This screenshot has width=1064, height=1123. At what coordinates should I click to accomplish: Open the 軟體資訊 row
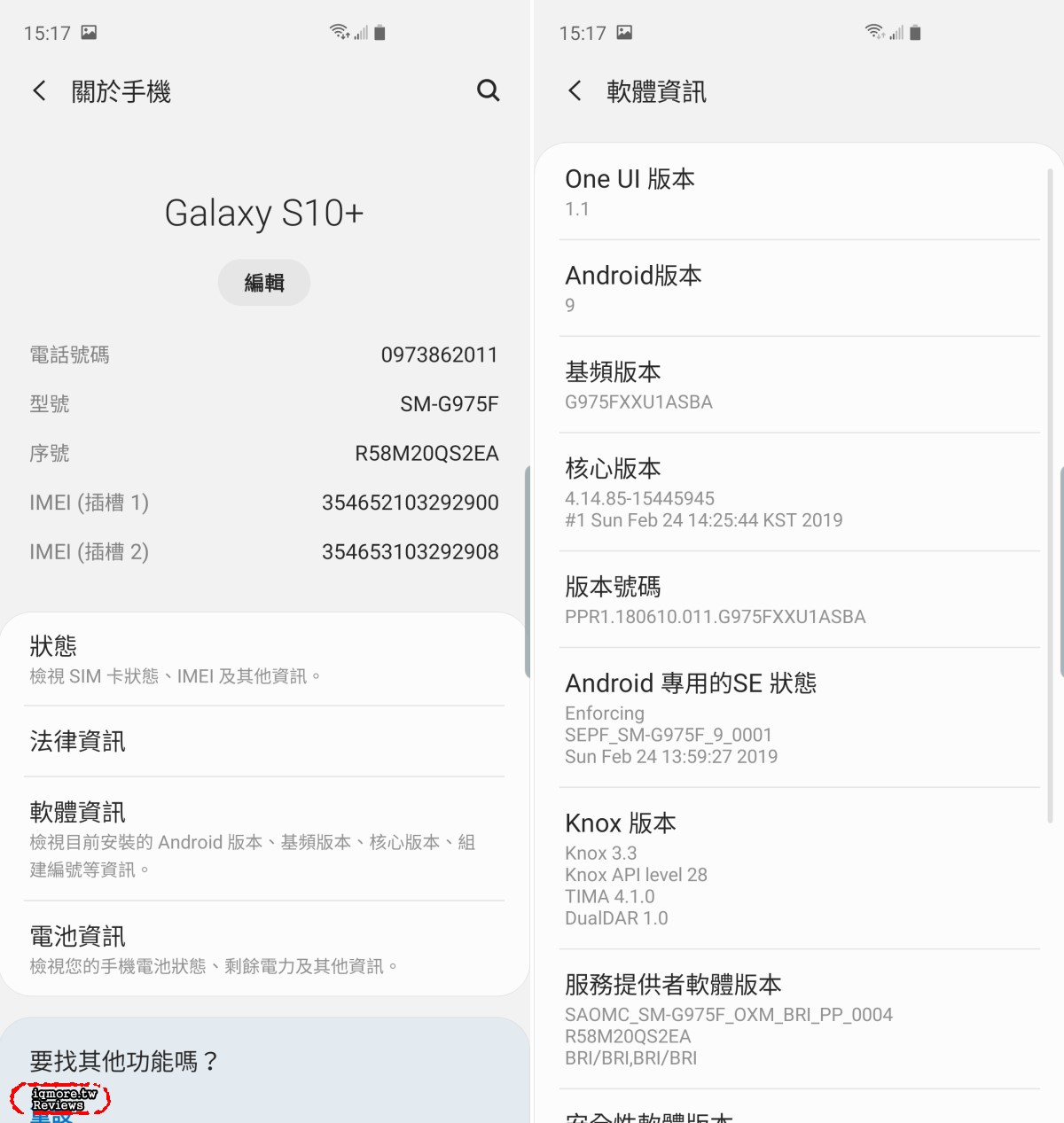264,838
